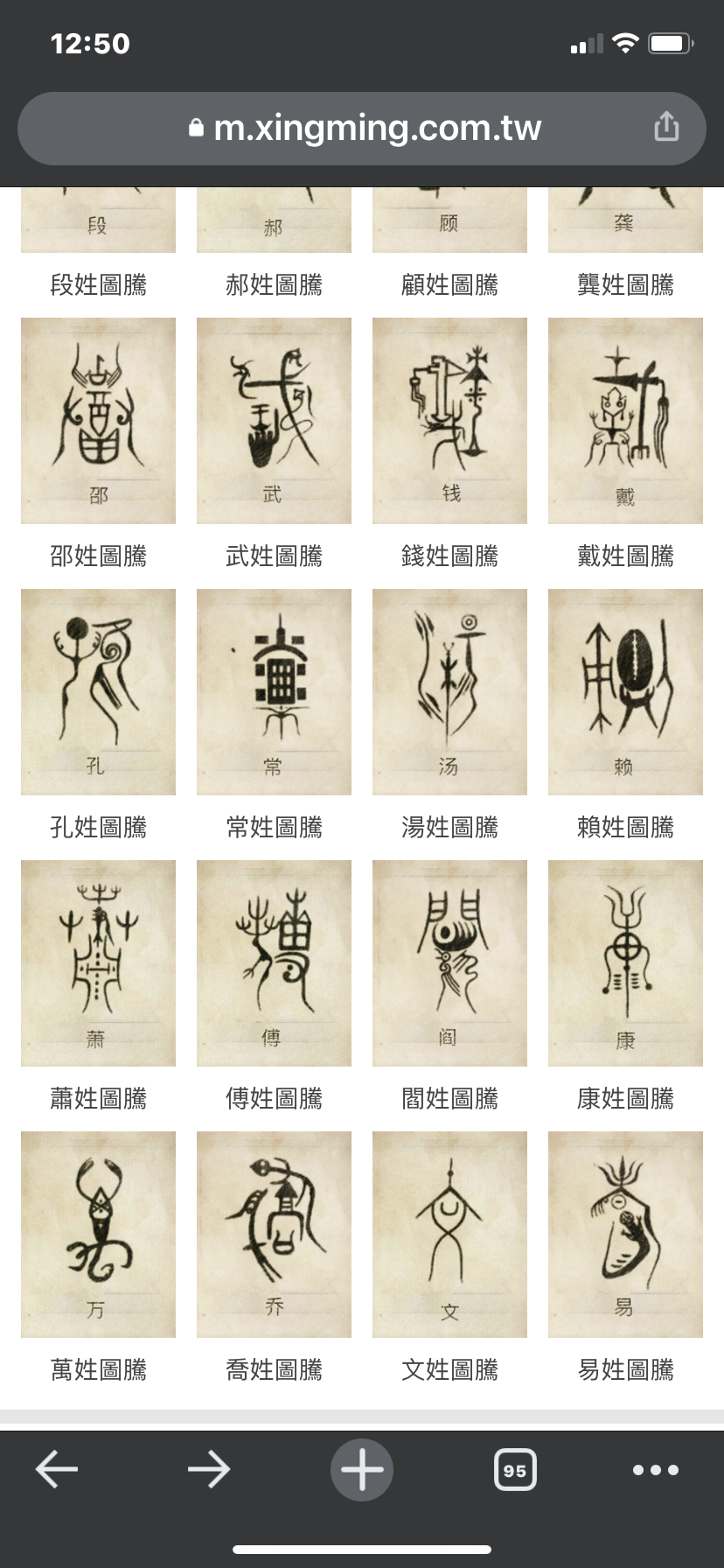This screenshot has height=1568, width=724.
Task: Open the browser's three-dot menu
Action: click(656, 1470)
